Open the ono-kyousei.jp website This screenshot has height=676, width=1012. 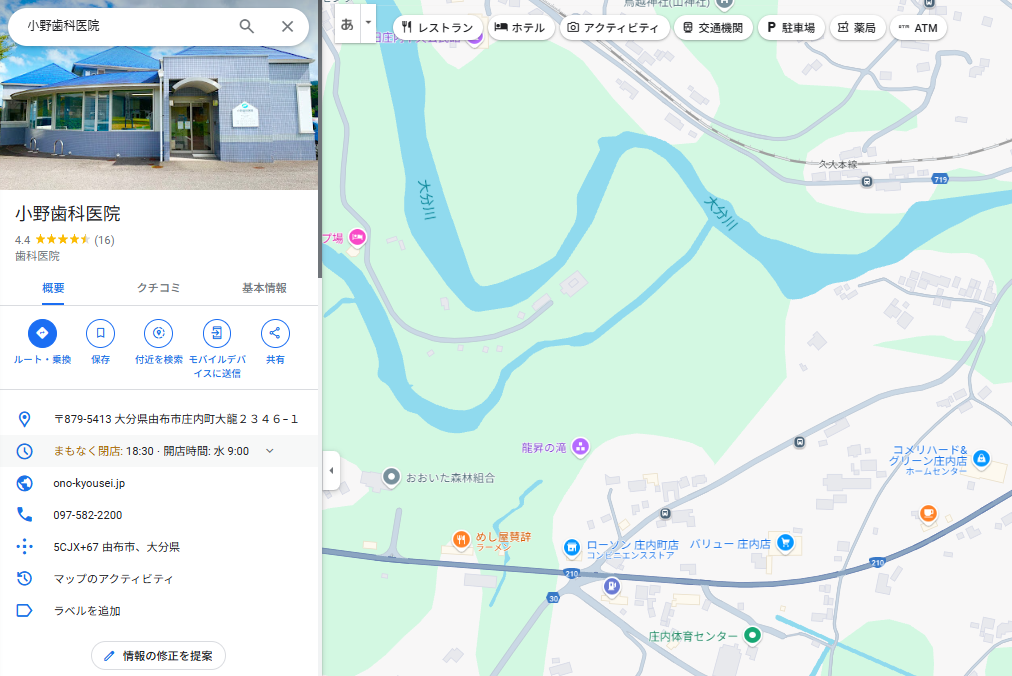89,483
